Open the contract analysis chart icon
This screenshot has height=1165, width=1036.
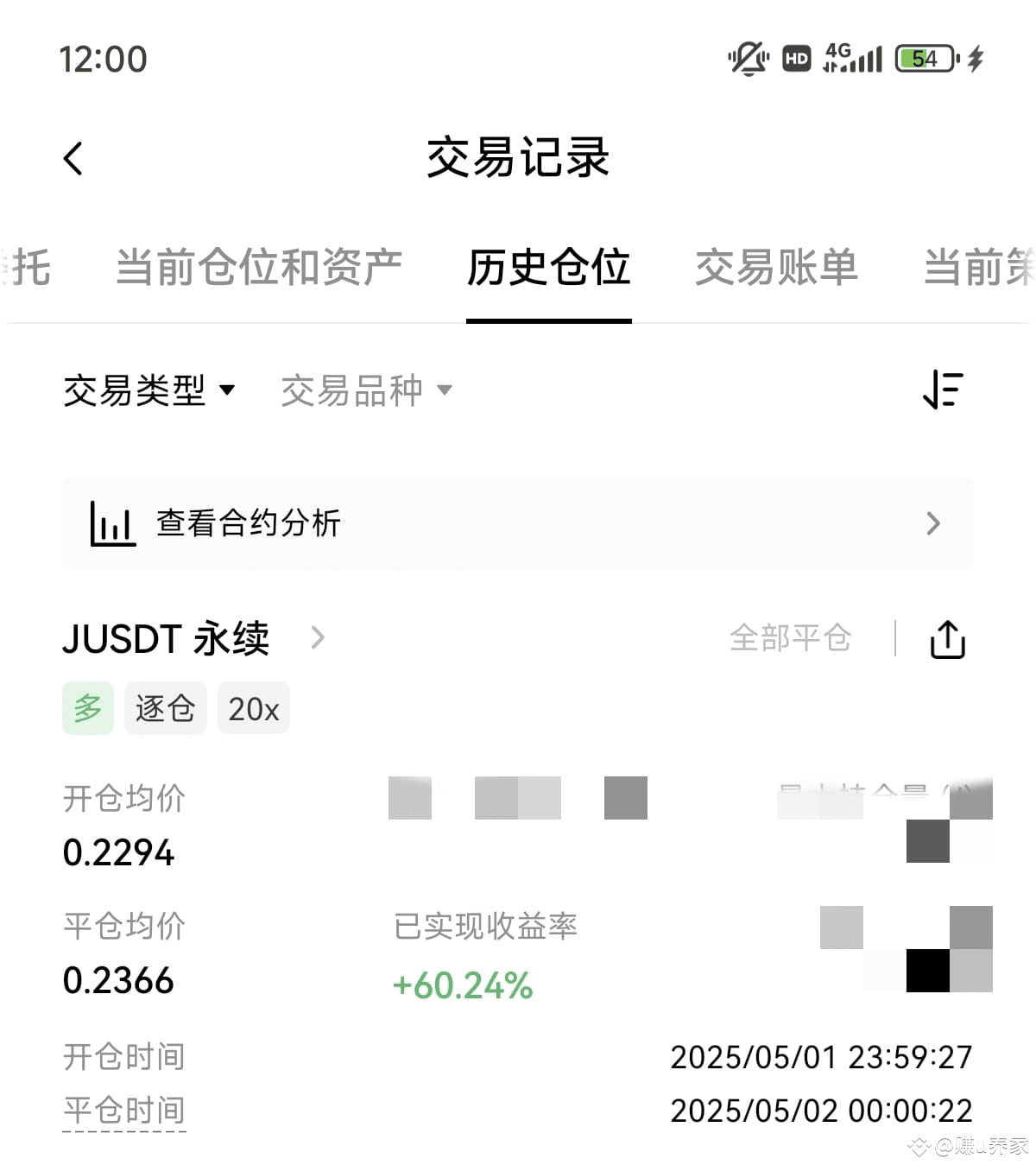[111, 523]
